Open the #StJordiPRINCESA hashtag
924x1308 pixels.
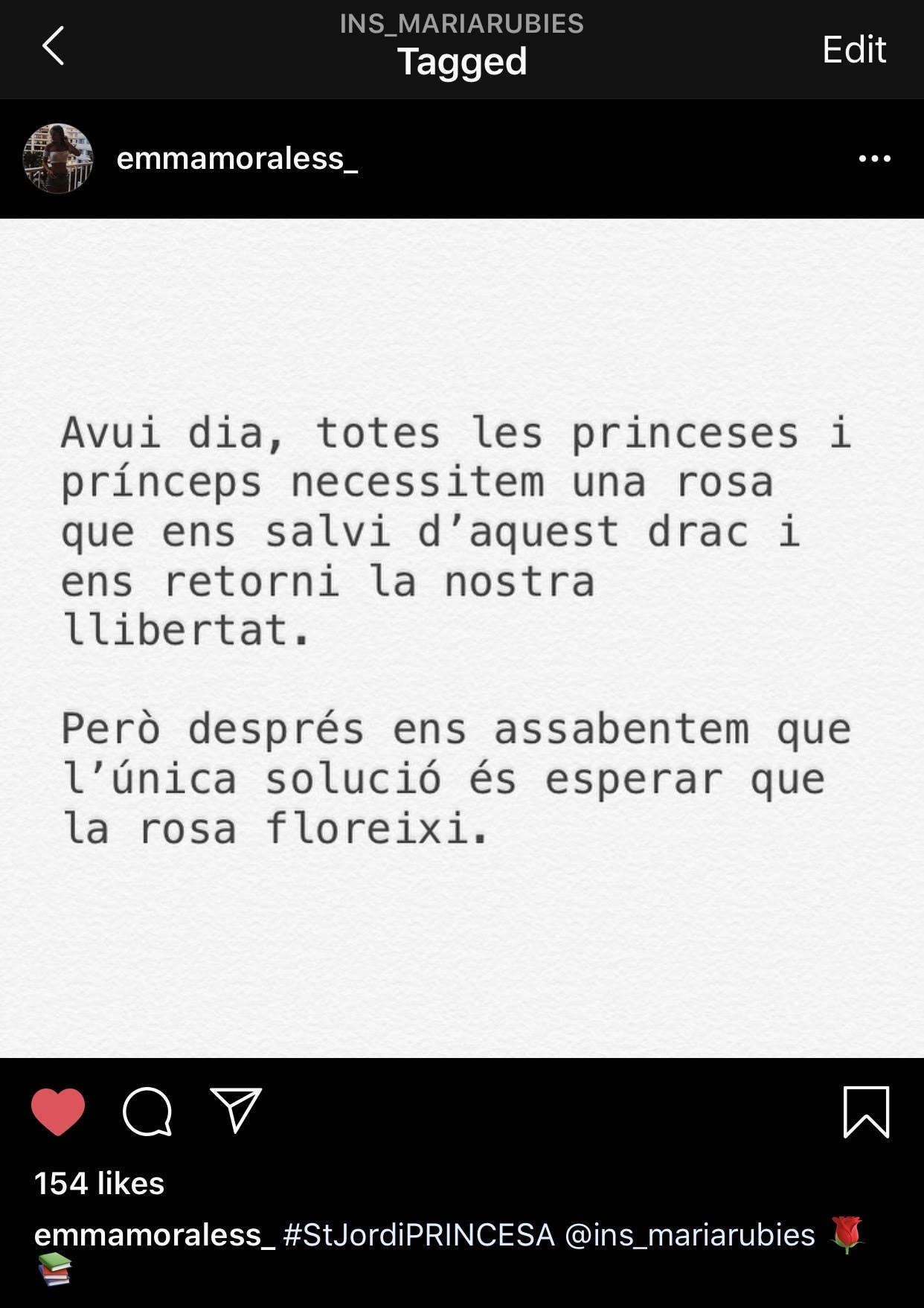(x=418, y=1235)
